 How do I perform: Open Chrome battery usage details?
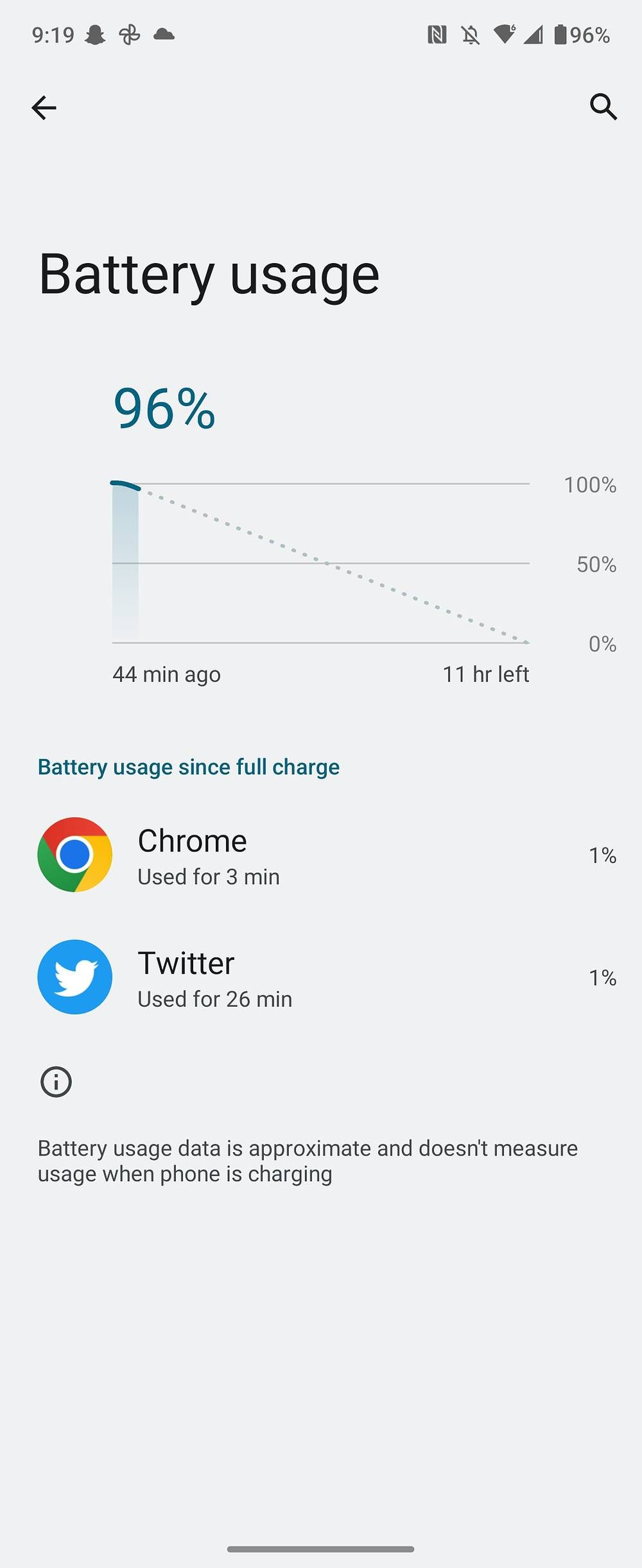(x=321, y=855)
